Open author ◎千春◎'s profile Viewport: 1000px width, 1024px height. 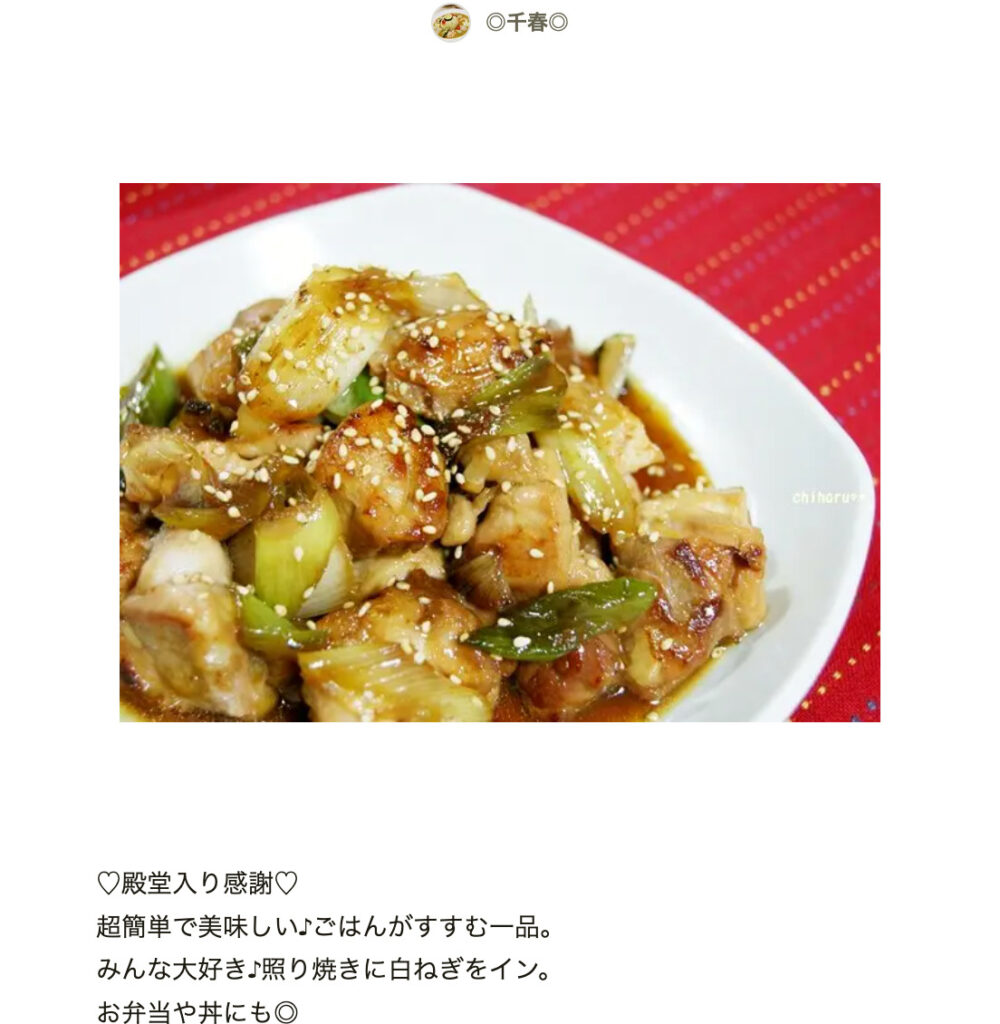pos(525,23)
